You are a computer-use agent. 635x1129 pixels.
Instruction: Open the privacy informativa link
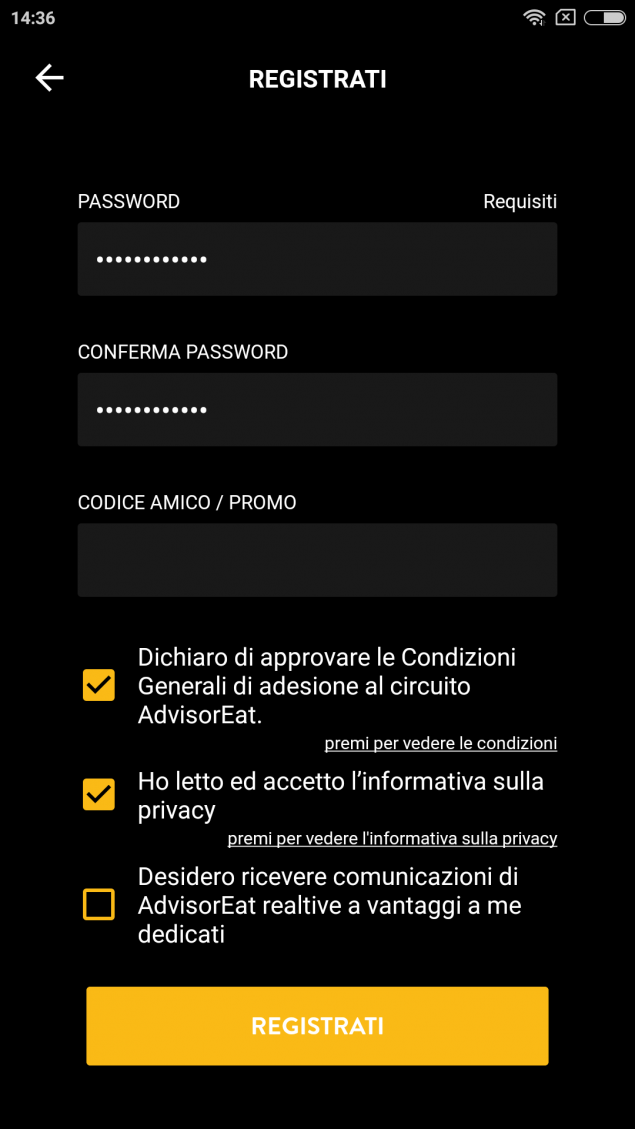(x=392, y=838)
